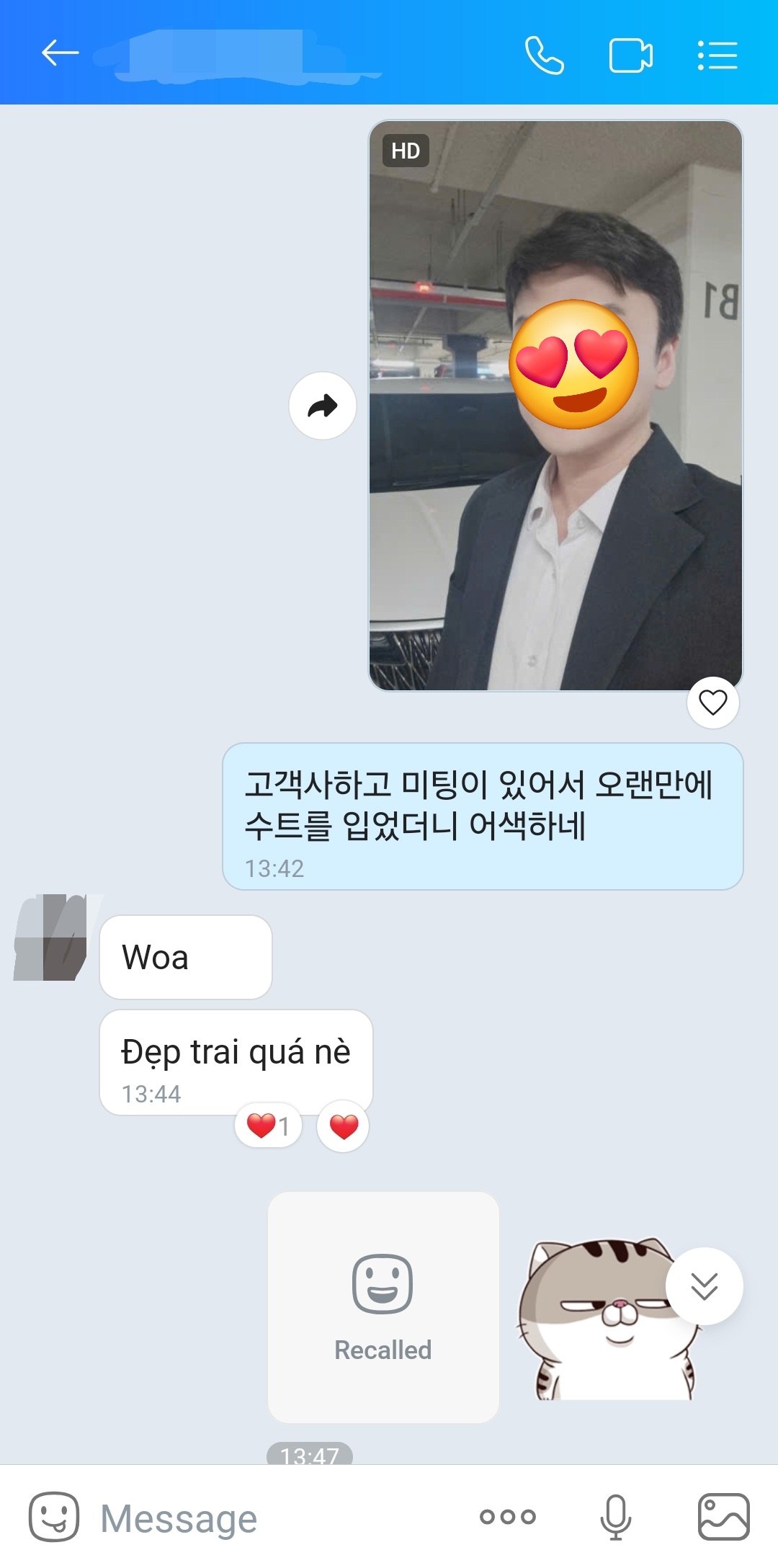Record a voice message
The image size is (778, 1568).
(x=615, y=1517)
